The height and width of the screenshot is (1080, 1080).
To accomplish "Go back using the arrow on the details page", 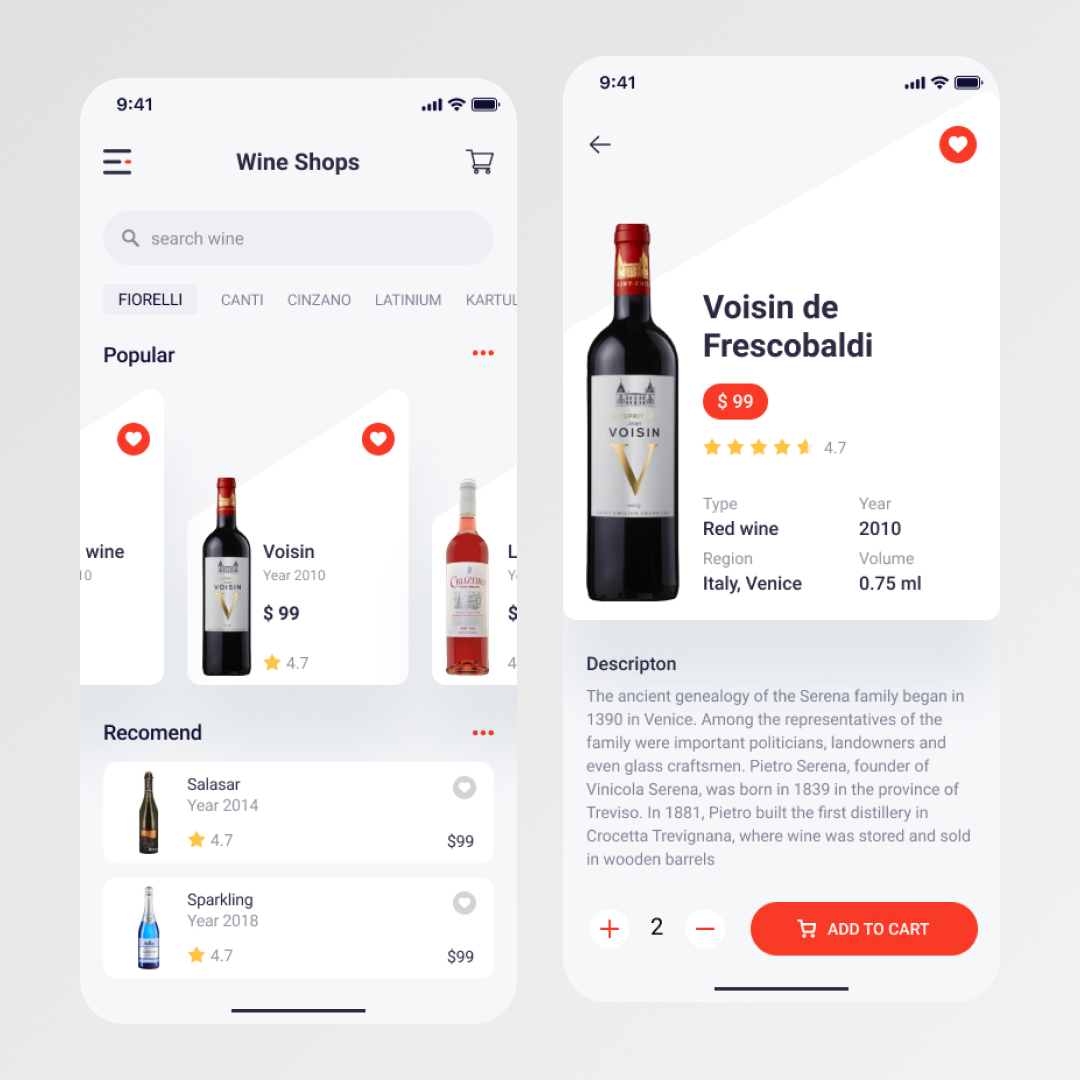I will pyautogui.click(x=600, y=145).
